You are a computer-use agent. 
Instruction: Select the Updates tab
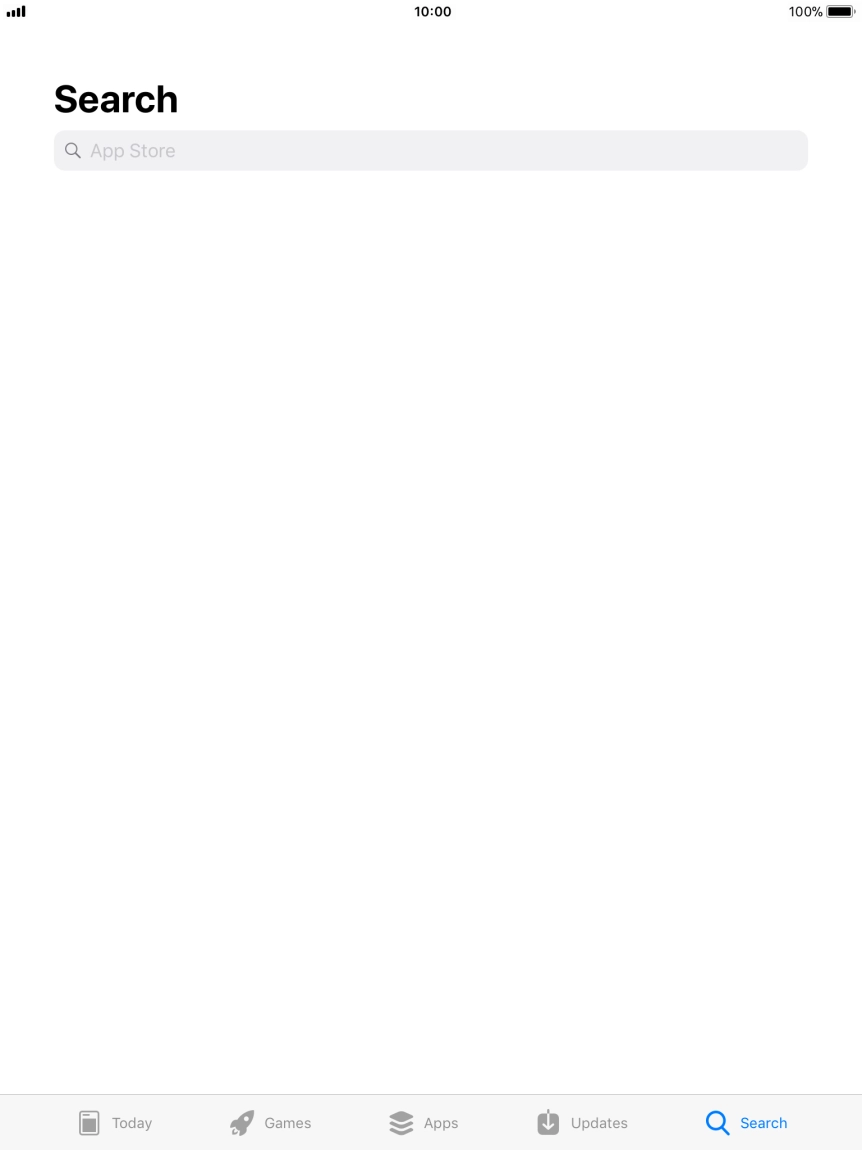tap(582, 1123)
